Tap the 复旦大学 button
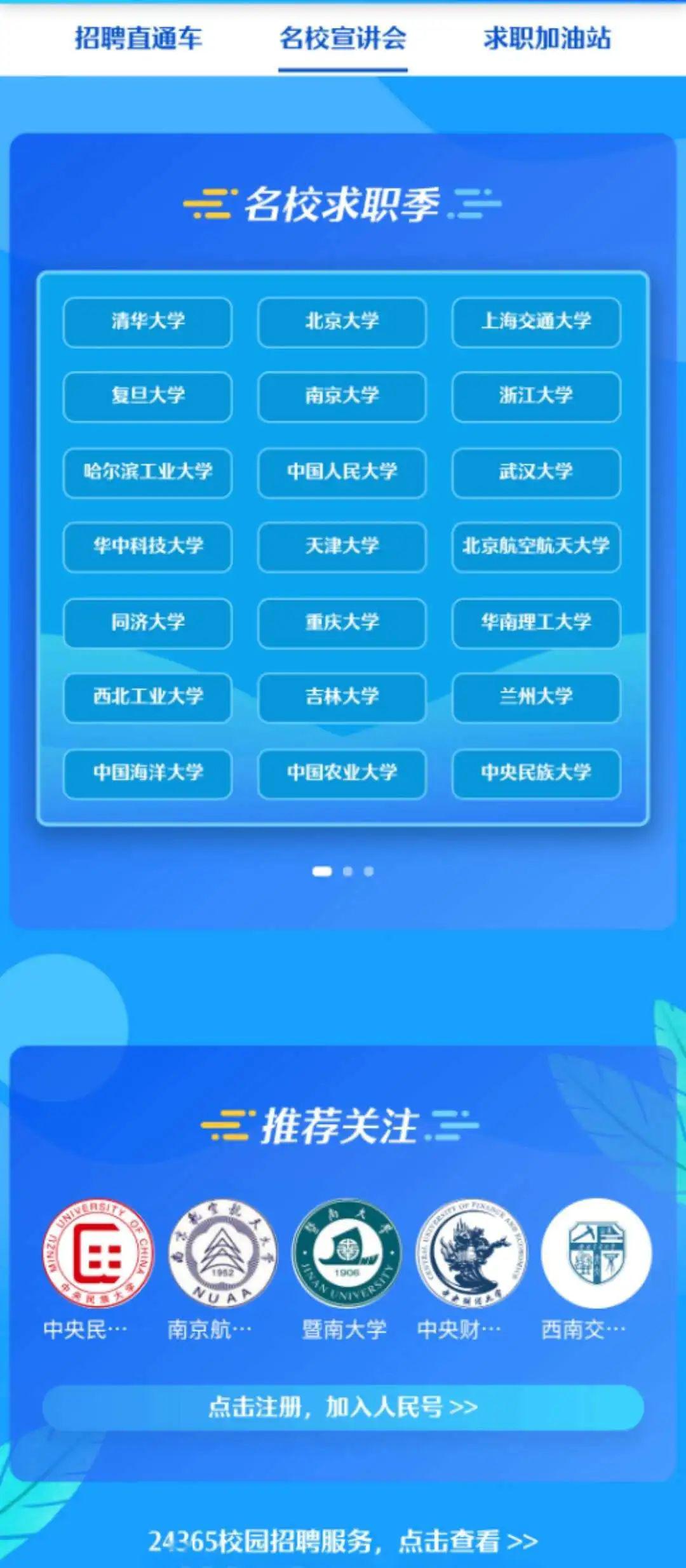This screenshot has width=686, height=1568. (x=147, y=396)
